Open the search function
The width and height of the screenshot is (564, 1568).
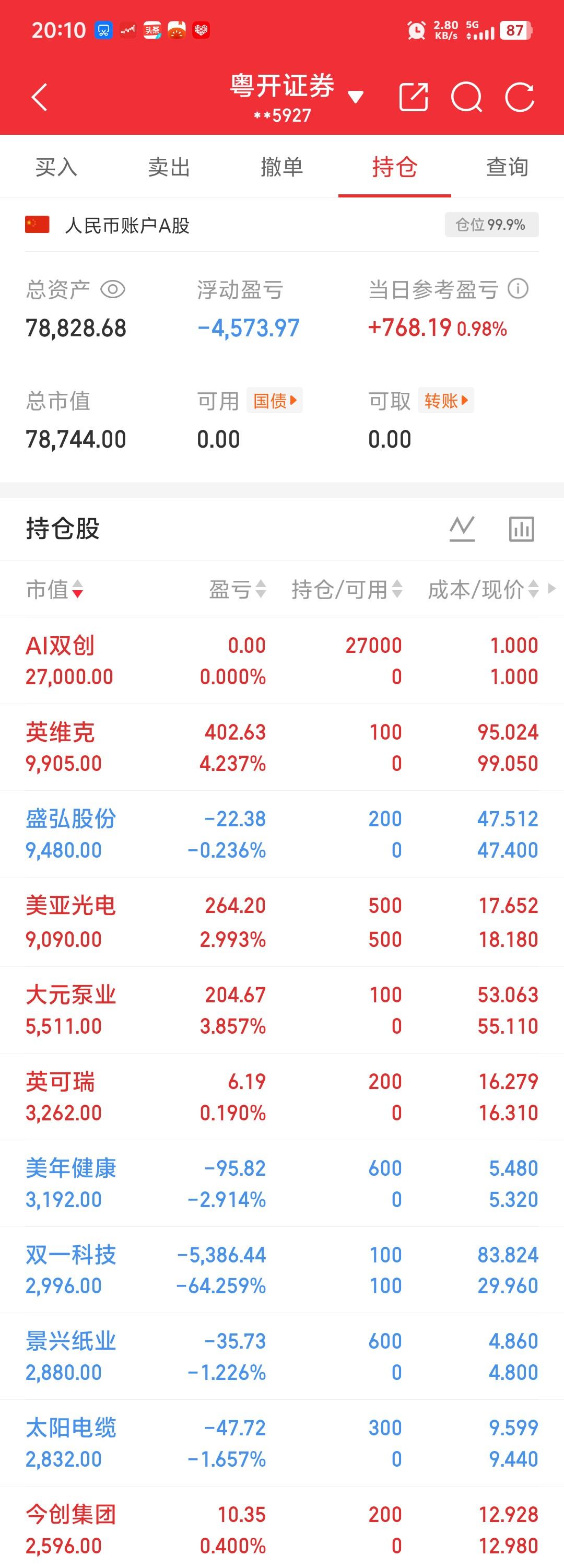pos(466,97)
